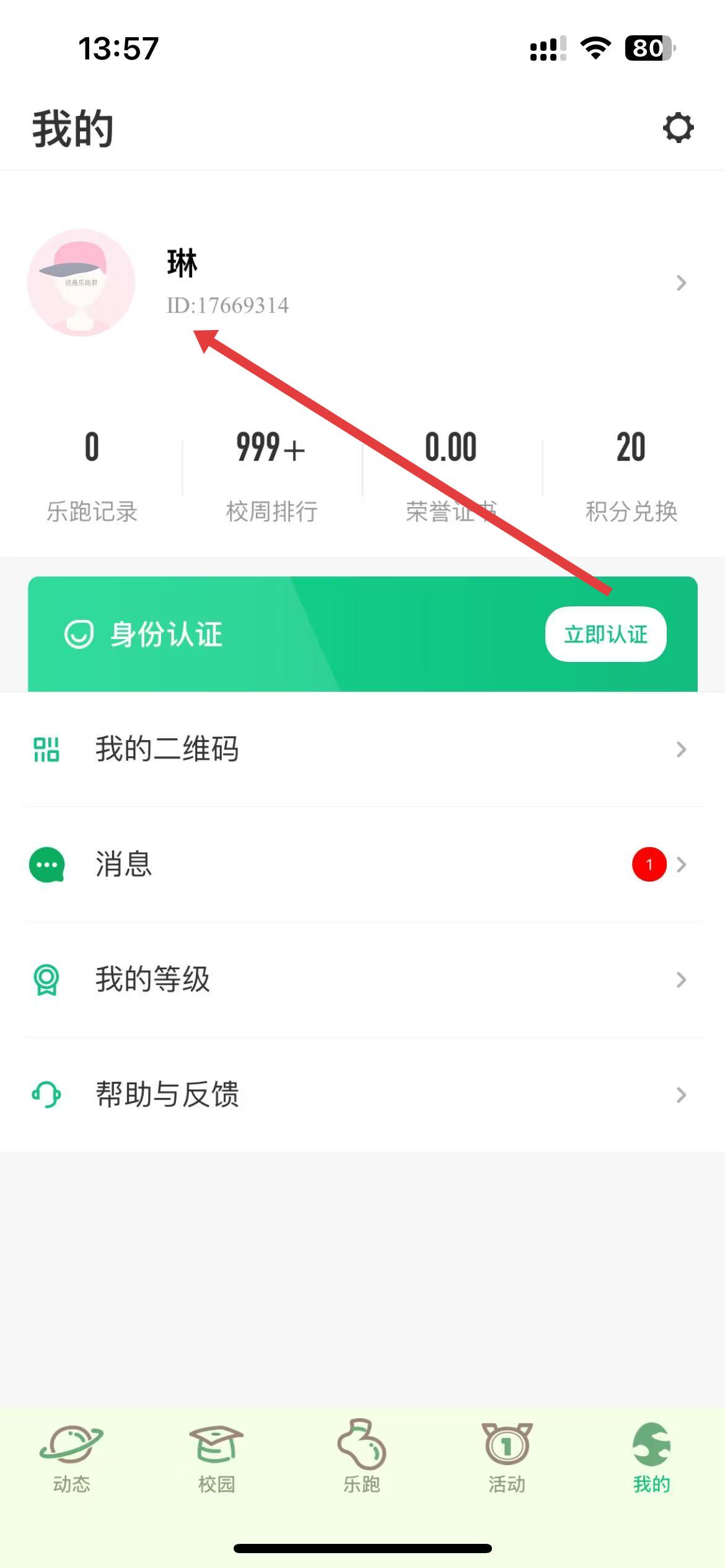
Task: Switch to the 校园 tab
Action: pos(217,1457)
